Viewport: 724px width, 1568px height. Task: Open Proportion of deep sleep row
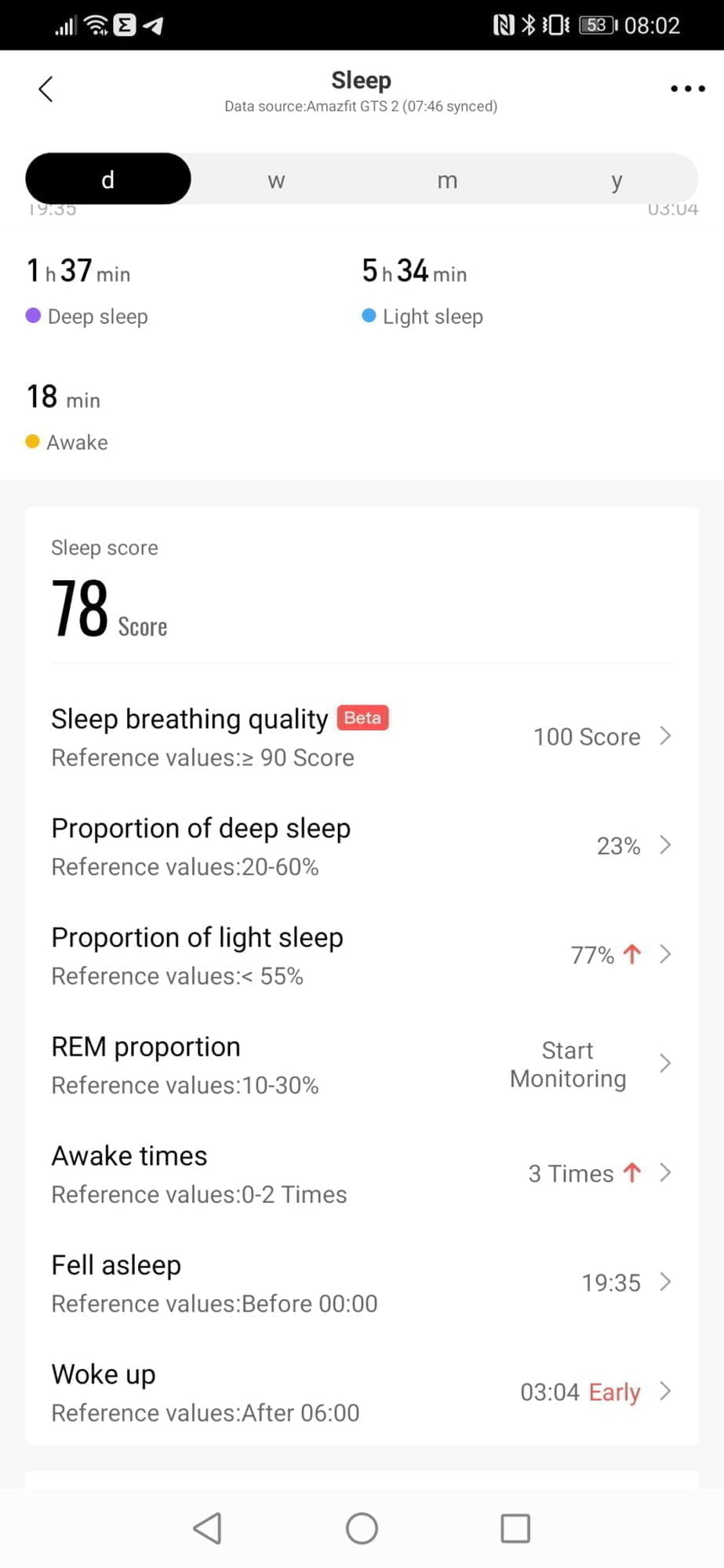pyautogui.click(x=362, y=847)
